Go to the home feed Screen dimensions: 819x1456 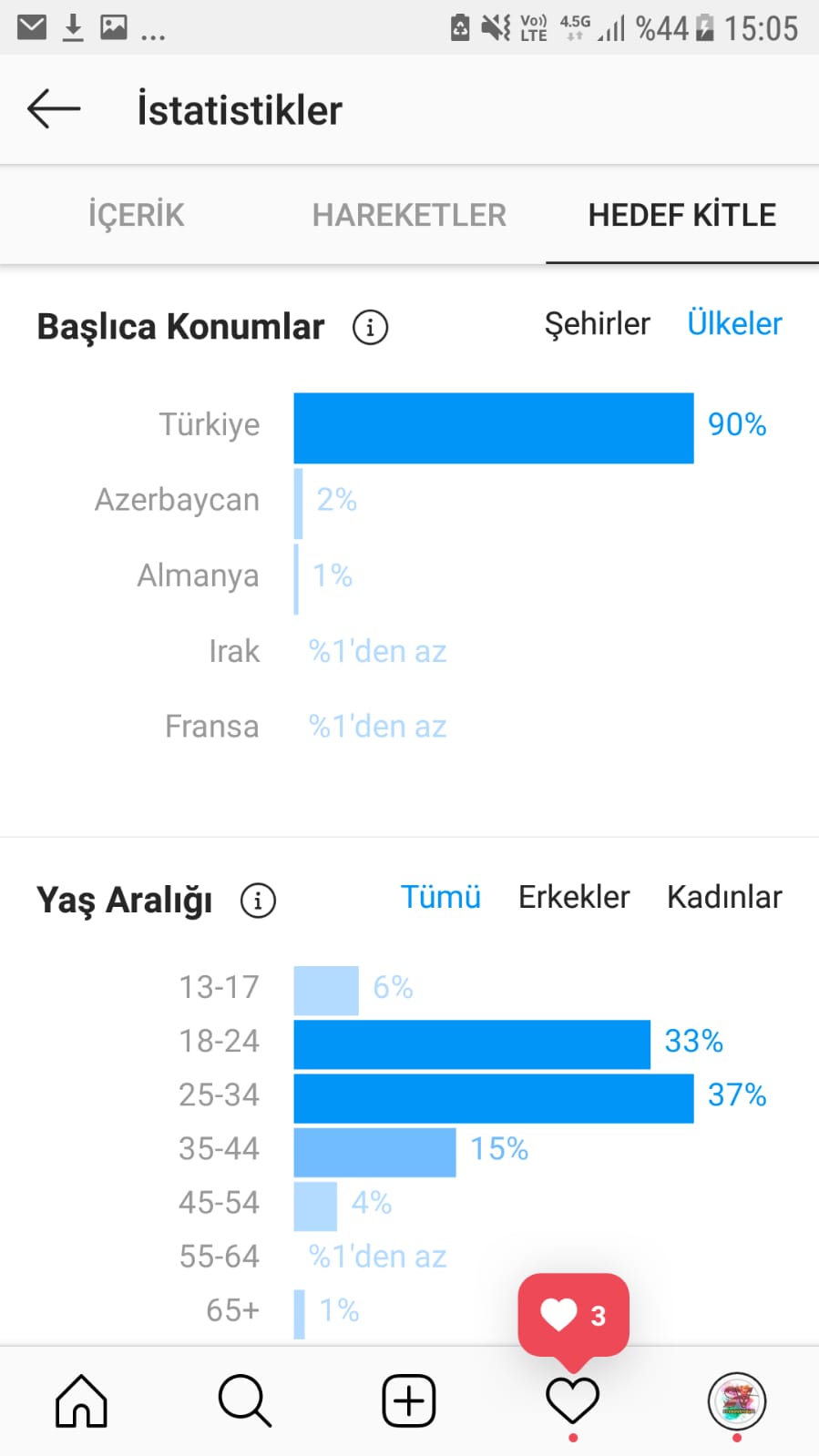click(x=82, y=1400)
